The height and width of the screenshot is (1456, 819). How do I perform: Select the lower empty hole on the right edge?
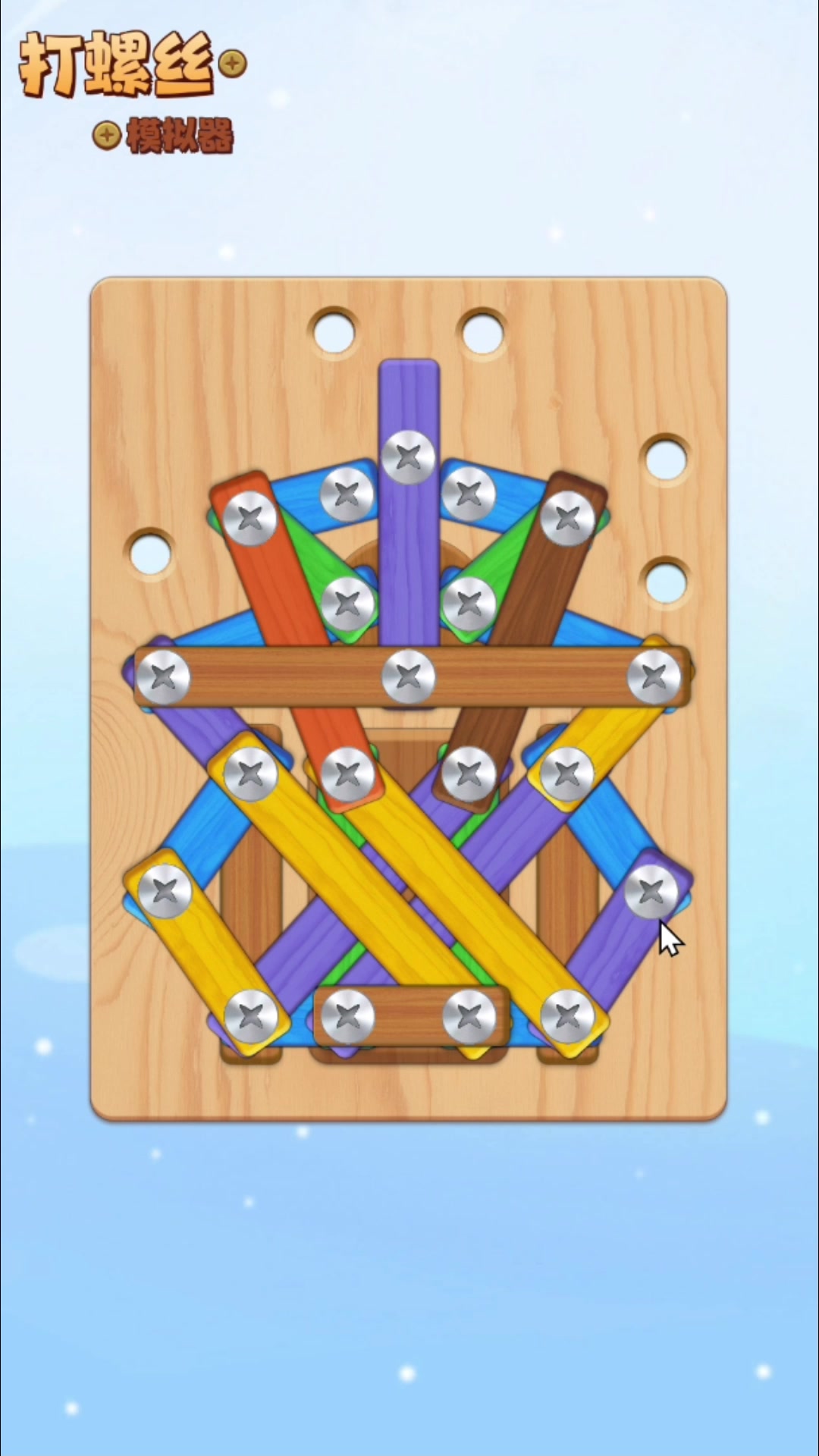coord(666,580)
